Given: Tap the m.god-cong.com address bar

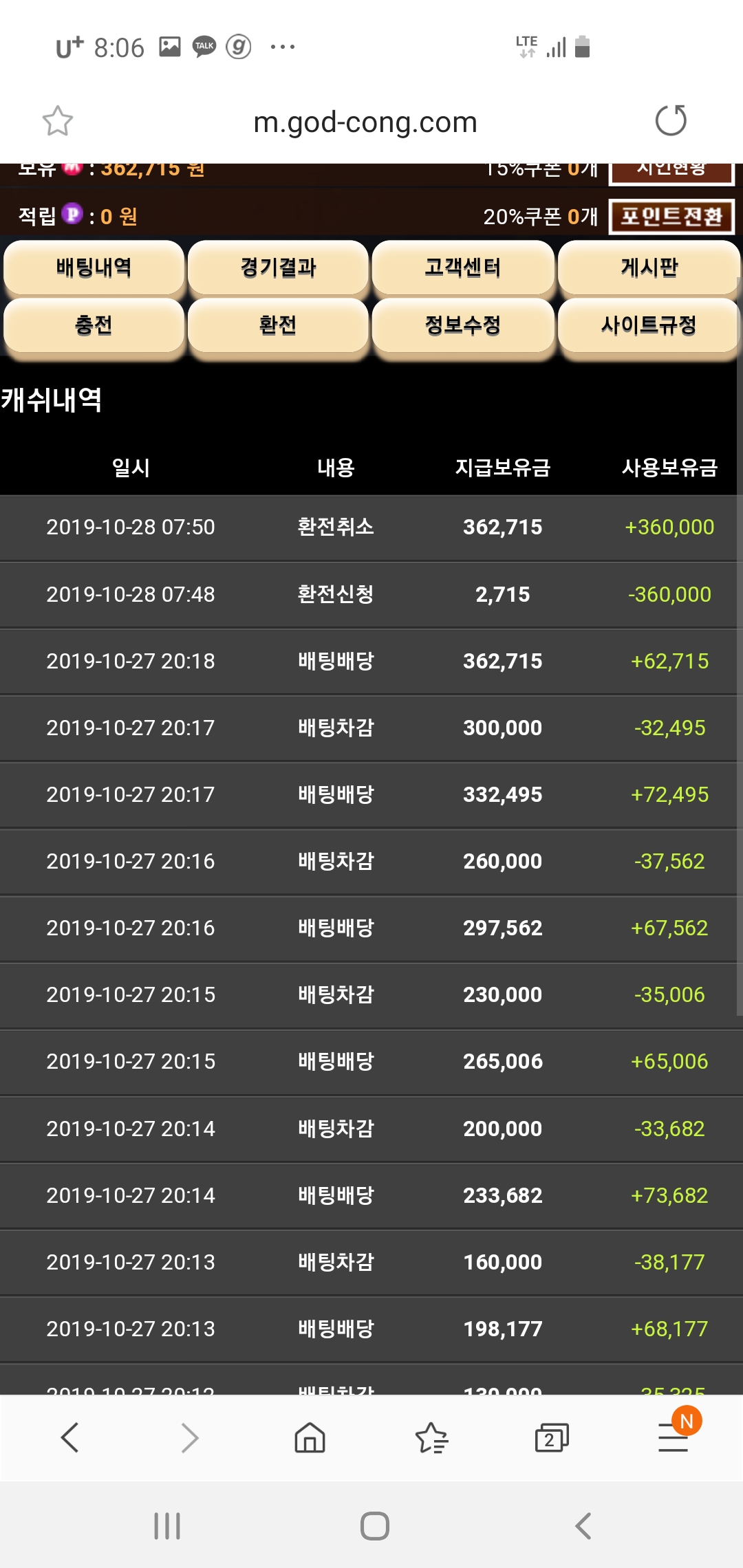Looking at the screenshot, I should (x=365, y=122).
